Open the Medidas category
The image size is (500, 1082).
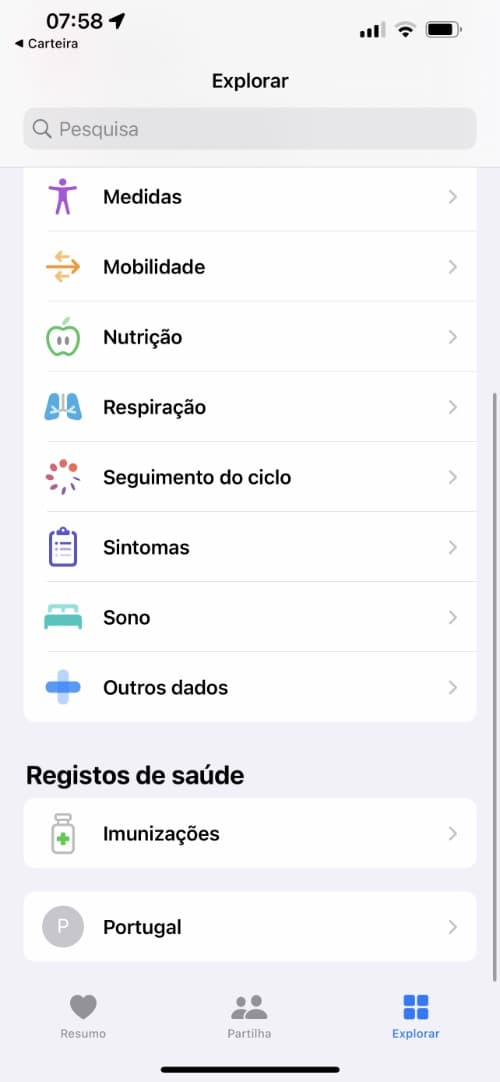point(250,197)
